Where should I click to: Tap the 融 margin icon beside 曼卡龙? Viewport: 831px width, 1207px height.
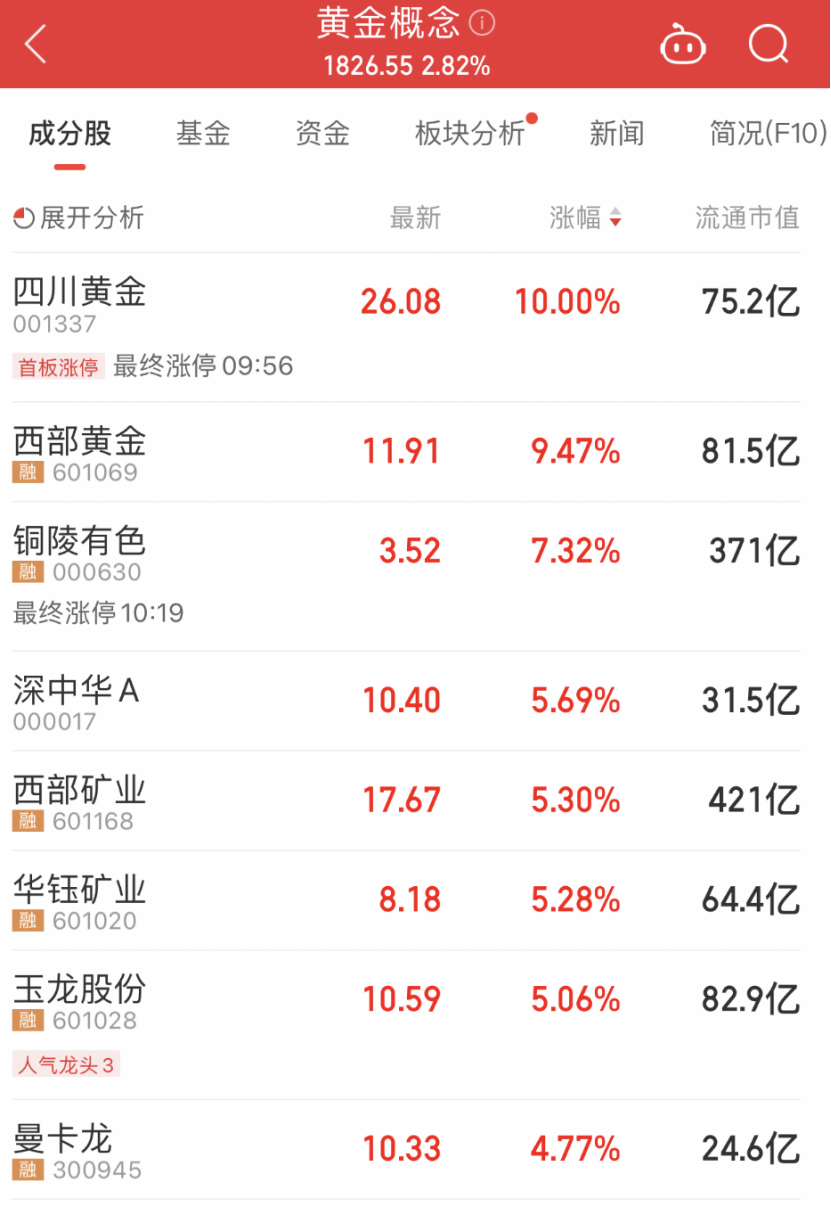[27, 1170]
